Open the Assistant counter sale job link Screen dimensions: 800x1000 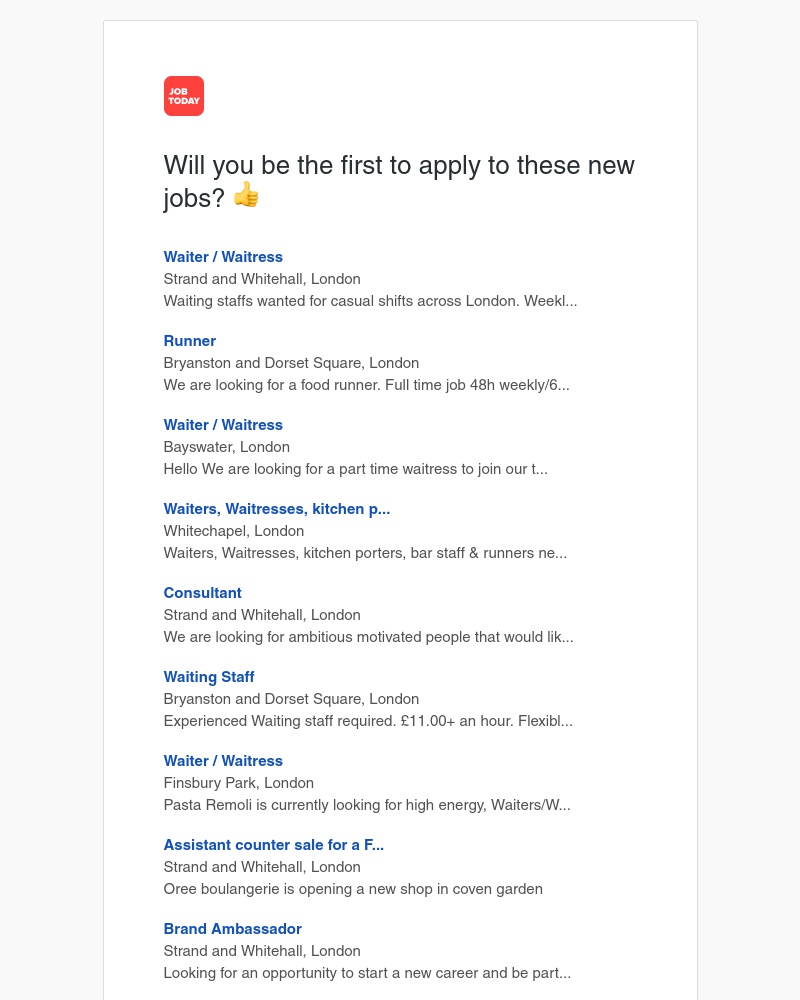click(x=274, y=845)
